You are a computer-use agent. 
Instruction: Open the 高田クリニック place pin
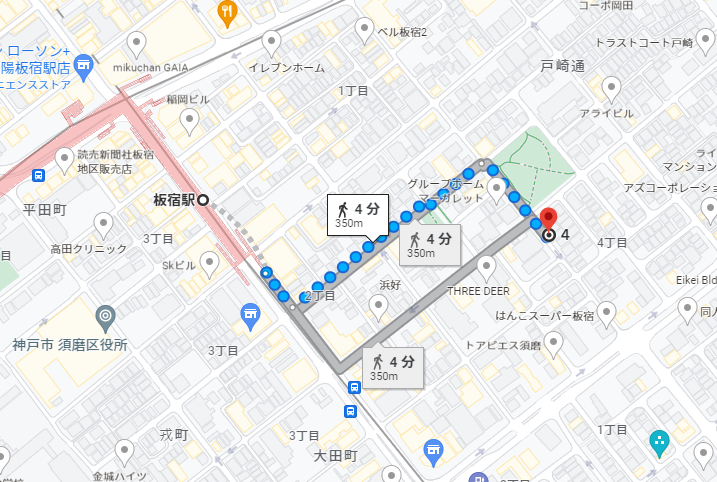click(x=102, y=223)
